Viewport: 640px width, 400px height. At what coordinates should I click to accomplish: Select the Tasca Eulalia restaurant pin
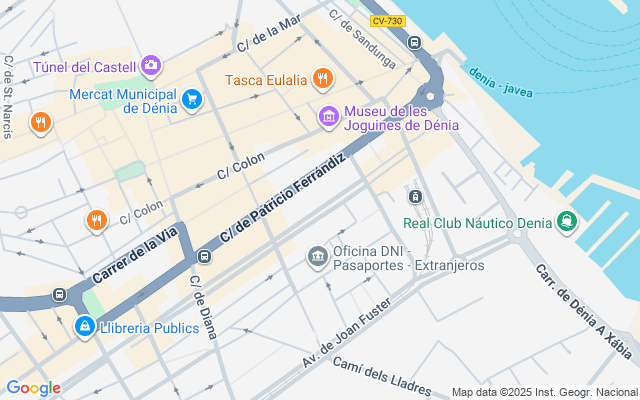click(x=321, y=78)
